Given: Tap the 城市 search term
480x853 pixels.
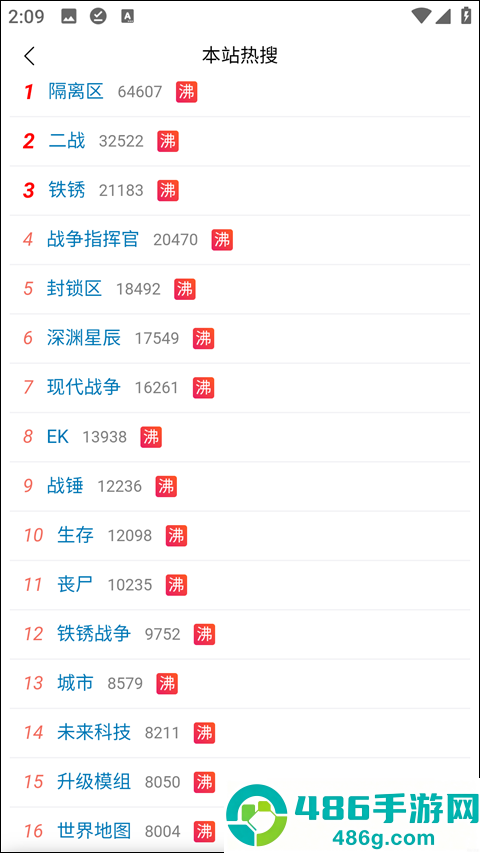Looking at the screenshot, I should 240,683.
